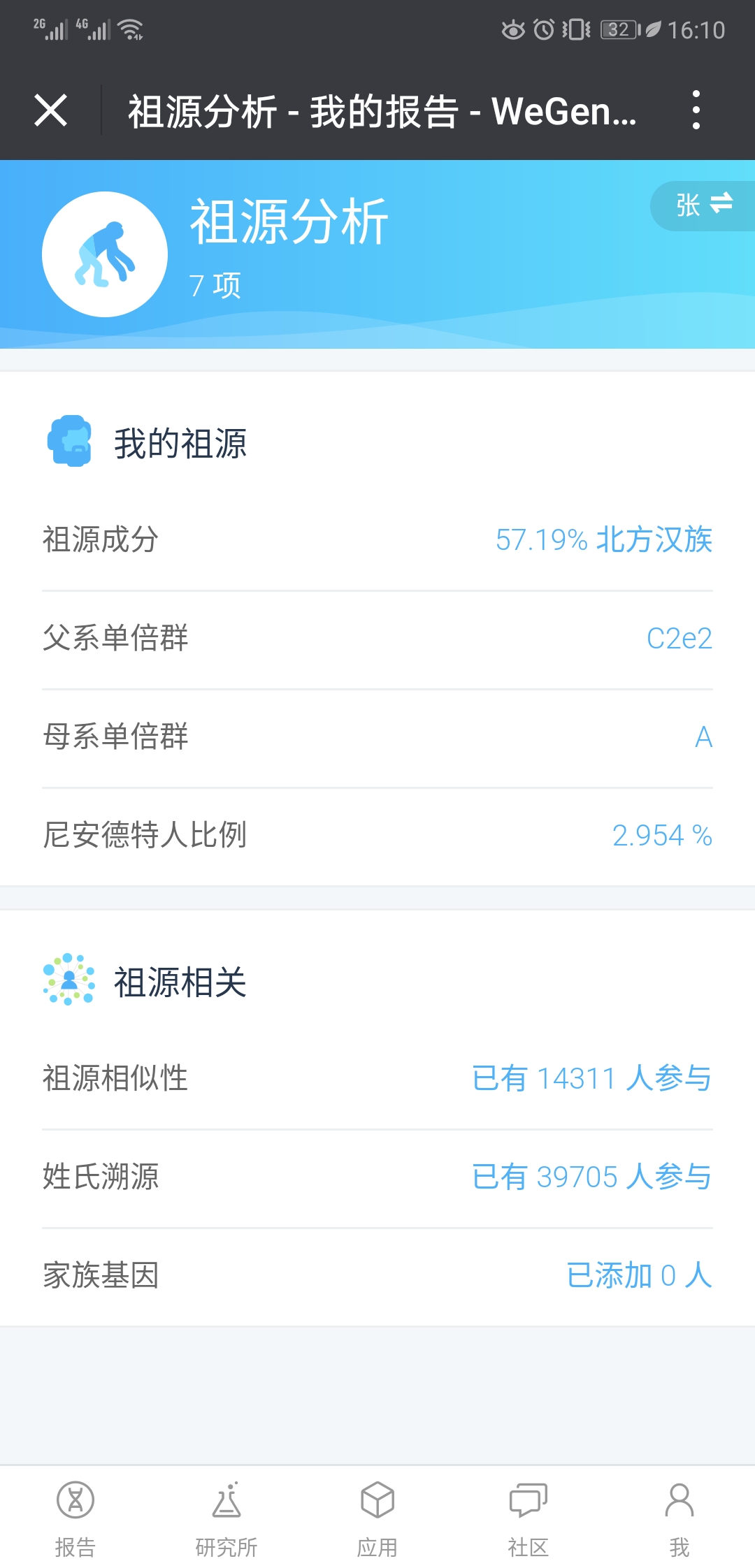Screen dimensions: 755x1568
Task: Switch to the 社区 community tab
Action: (528, 1518)
